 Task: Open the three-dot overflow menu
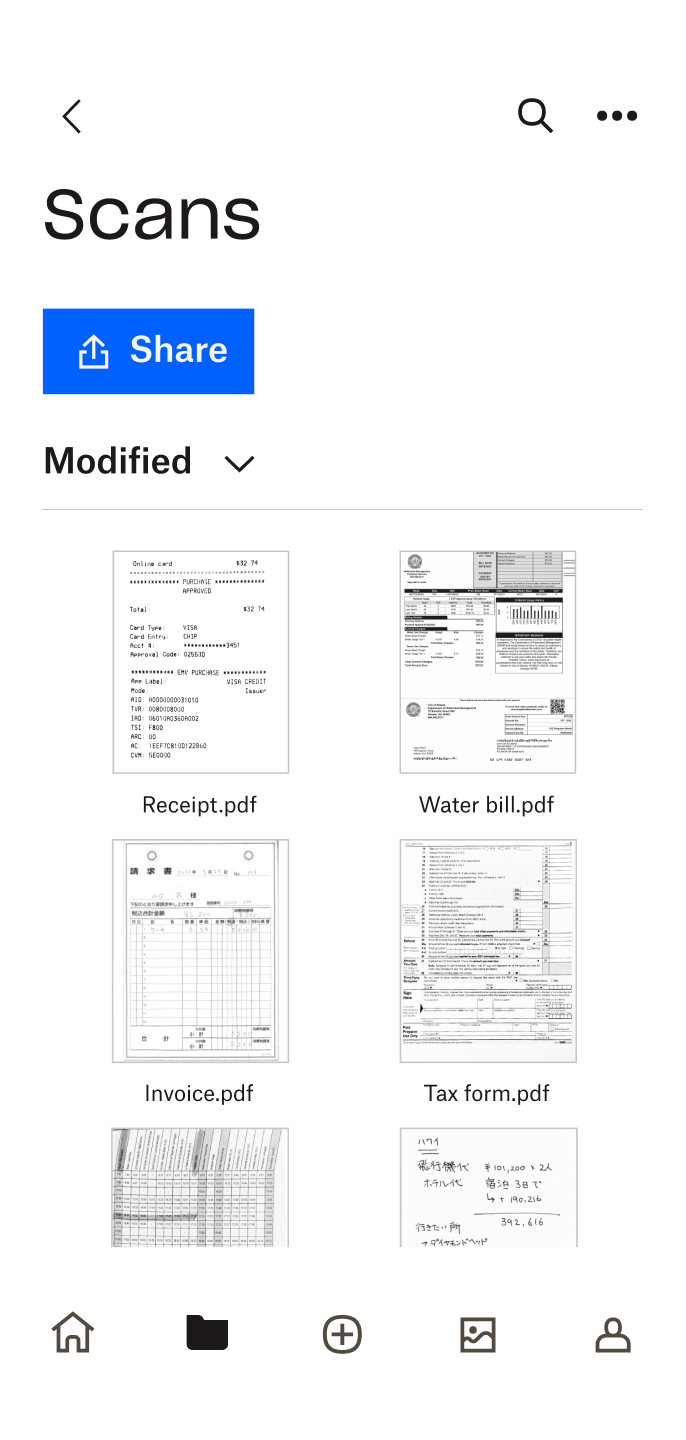[616, 116]
